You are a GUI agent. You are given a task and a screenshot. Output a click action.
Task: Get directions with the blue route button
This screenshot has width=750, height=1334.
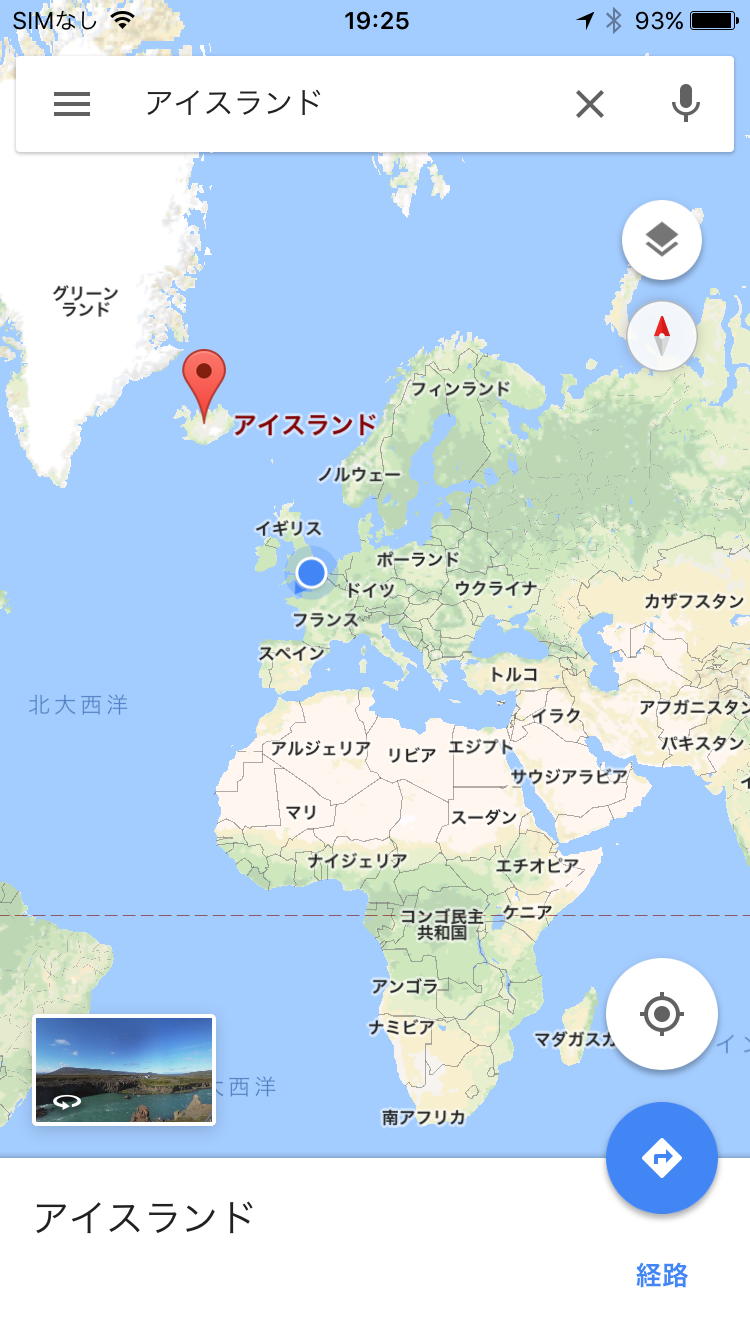point(662,1158)
